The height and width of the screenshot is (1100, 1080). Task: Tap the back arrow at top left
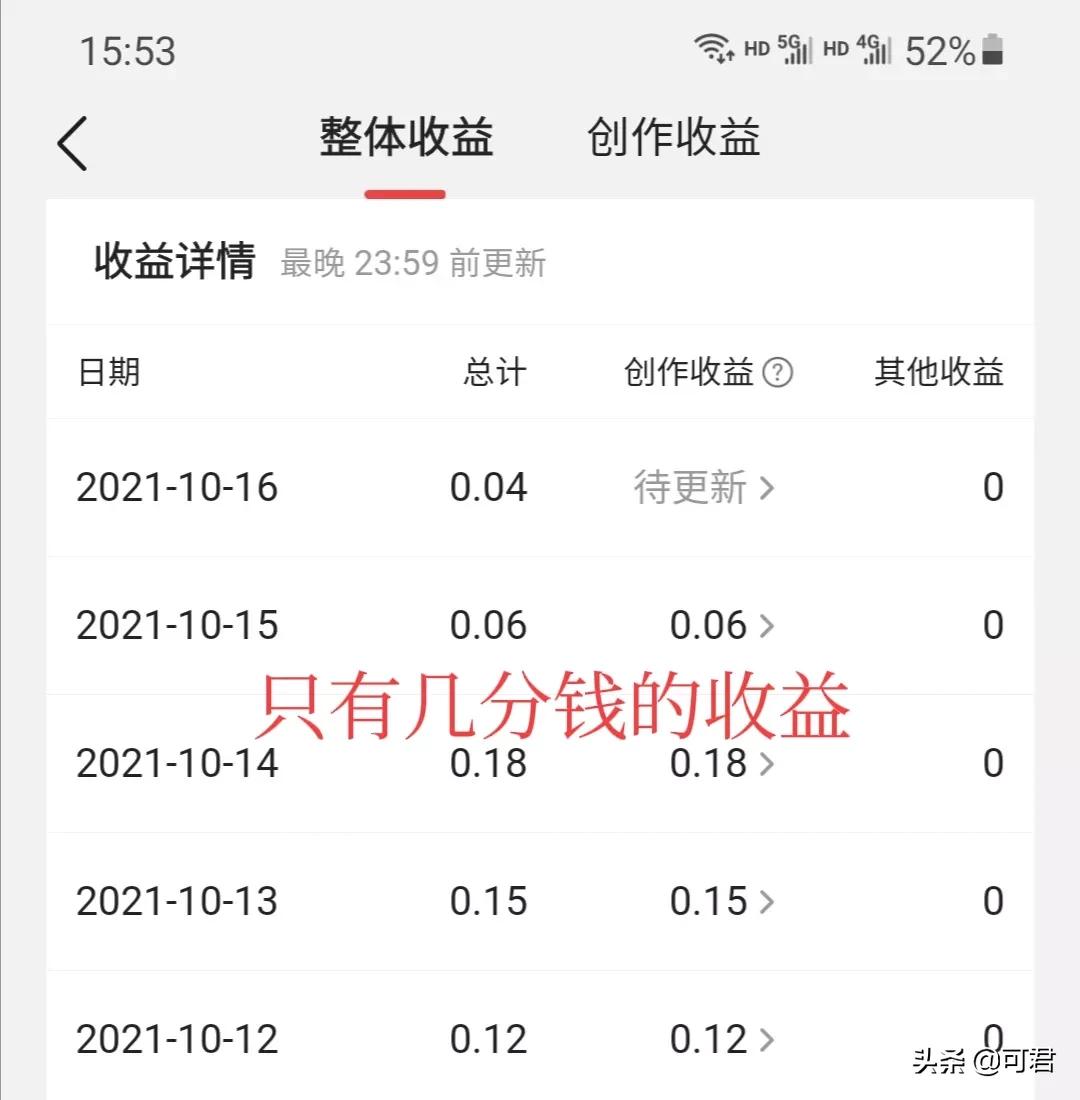(71, 143)
